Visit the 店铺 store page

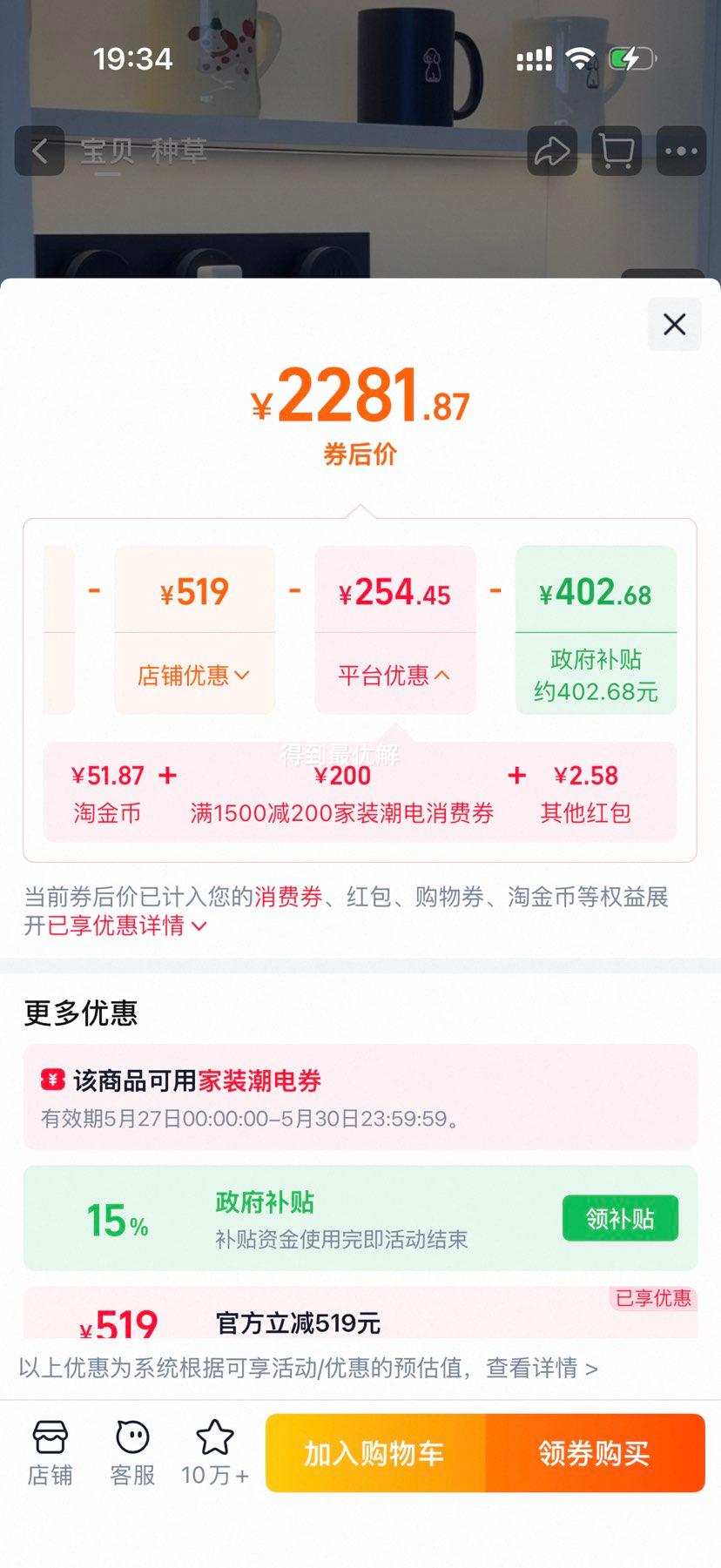[50, 1453]
